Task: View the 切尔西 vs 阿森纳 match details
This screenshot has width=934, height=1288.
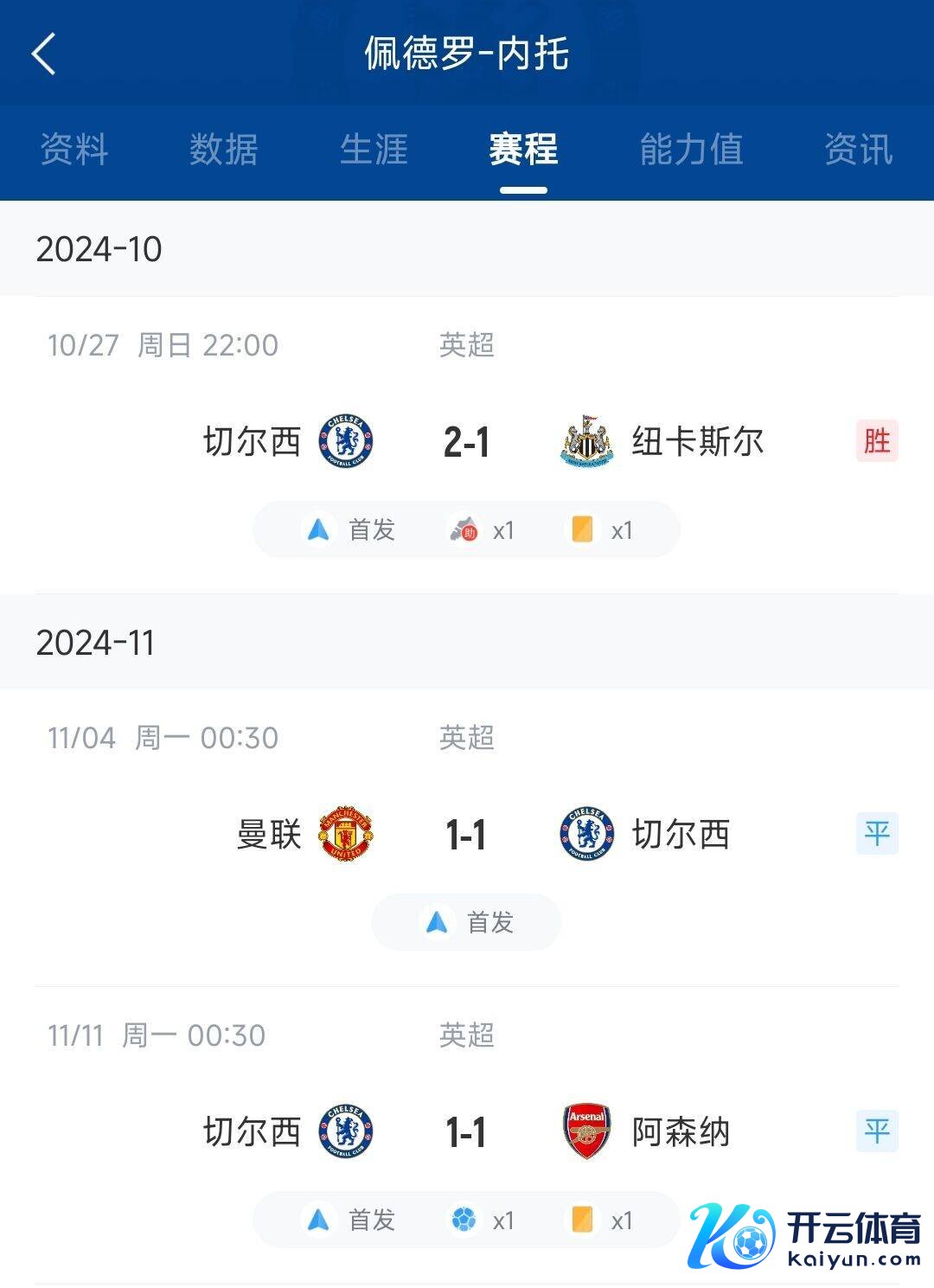Action: pyautogui.click(x=466, y=1131)
